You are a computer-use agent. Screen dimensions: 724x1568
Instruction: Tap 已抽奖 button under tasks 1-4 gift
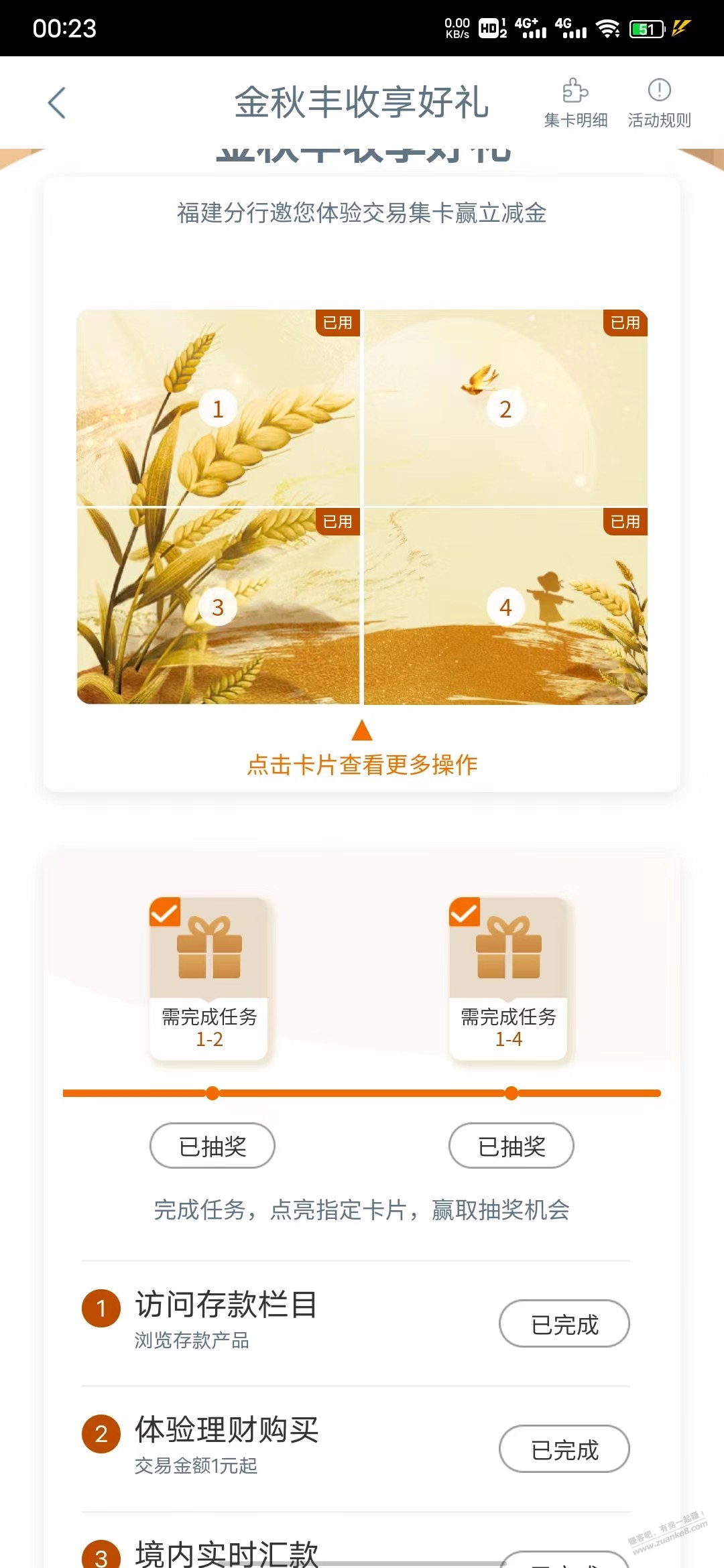click(511, 1146)
